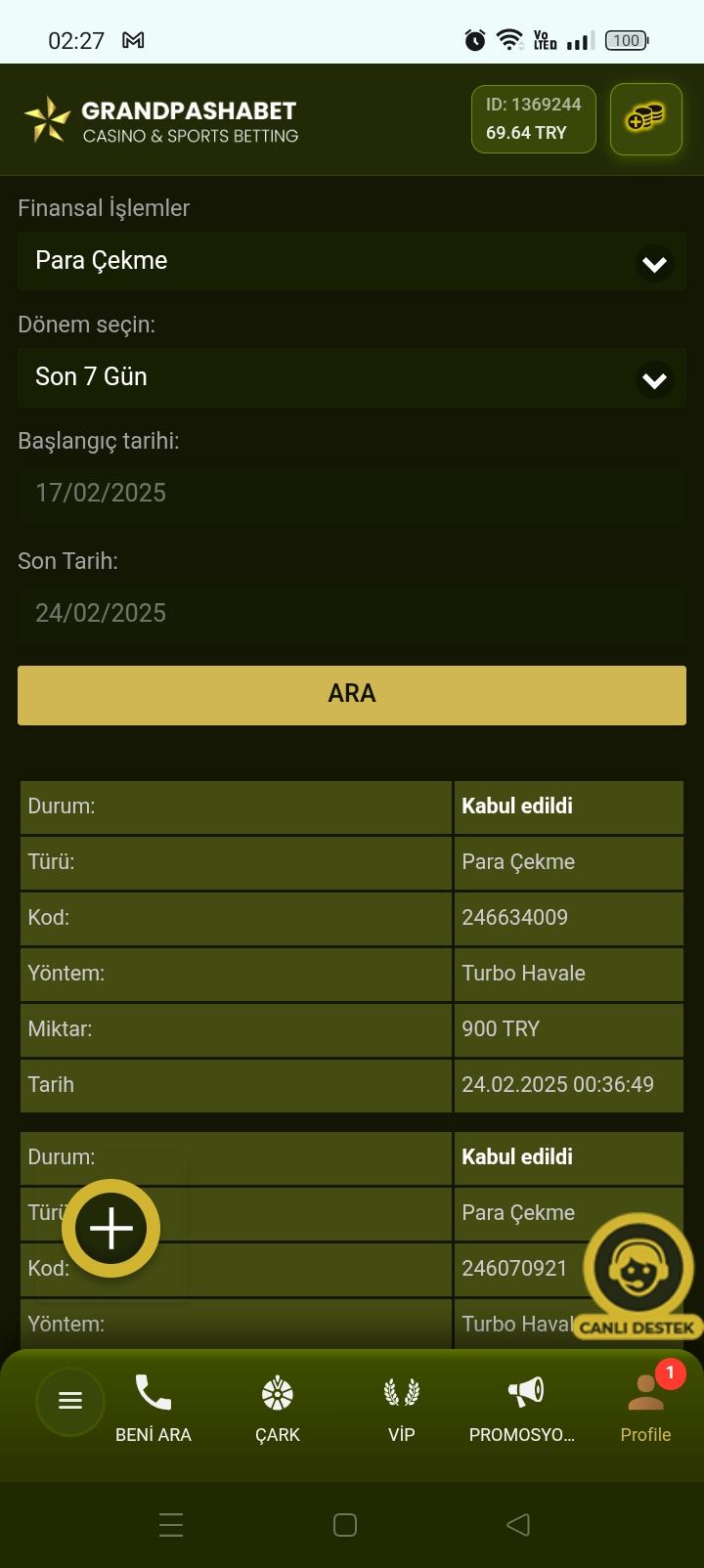Open the coins deposit icon

pyautogui.click(x=645, y=119)
